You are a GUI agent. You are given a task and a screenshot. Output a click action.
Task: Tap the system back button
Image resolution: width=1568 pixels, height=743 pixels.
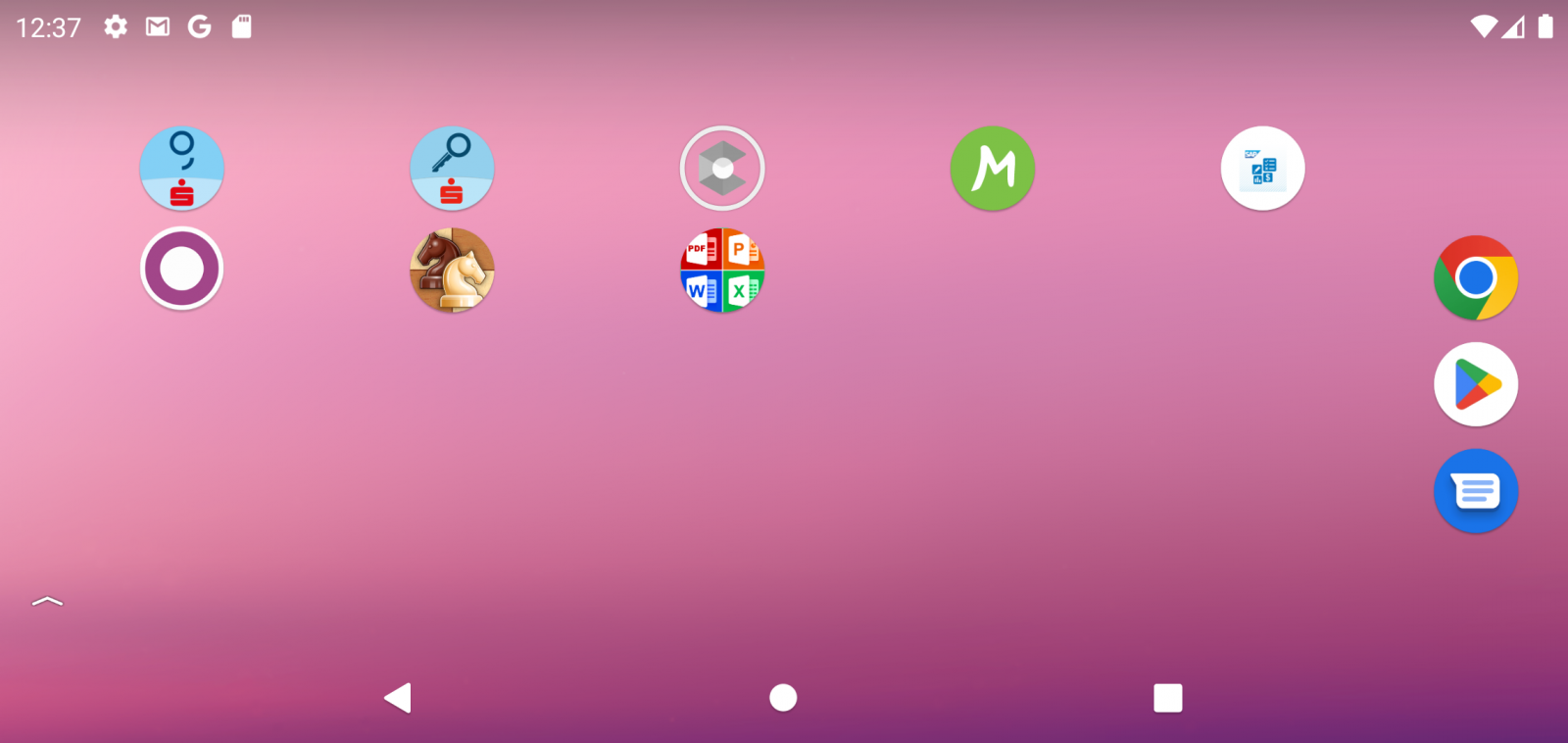click(398, 698)
